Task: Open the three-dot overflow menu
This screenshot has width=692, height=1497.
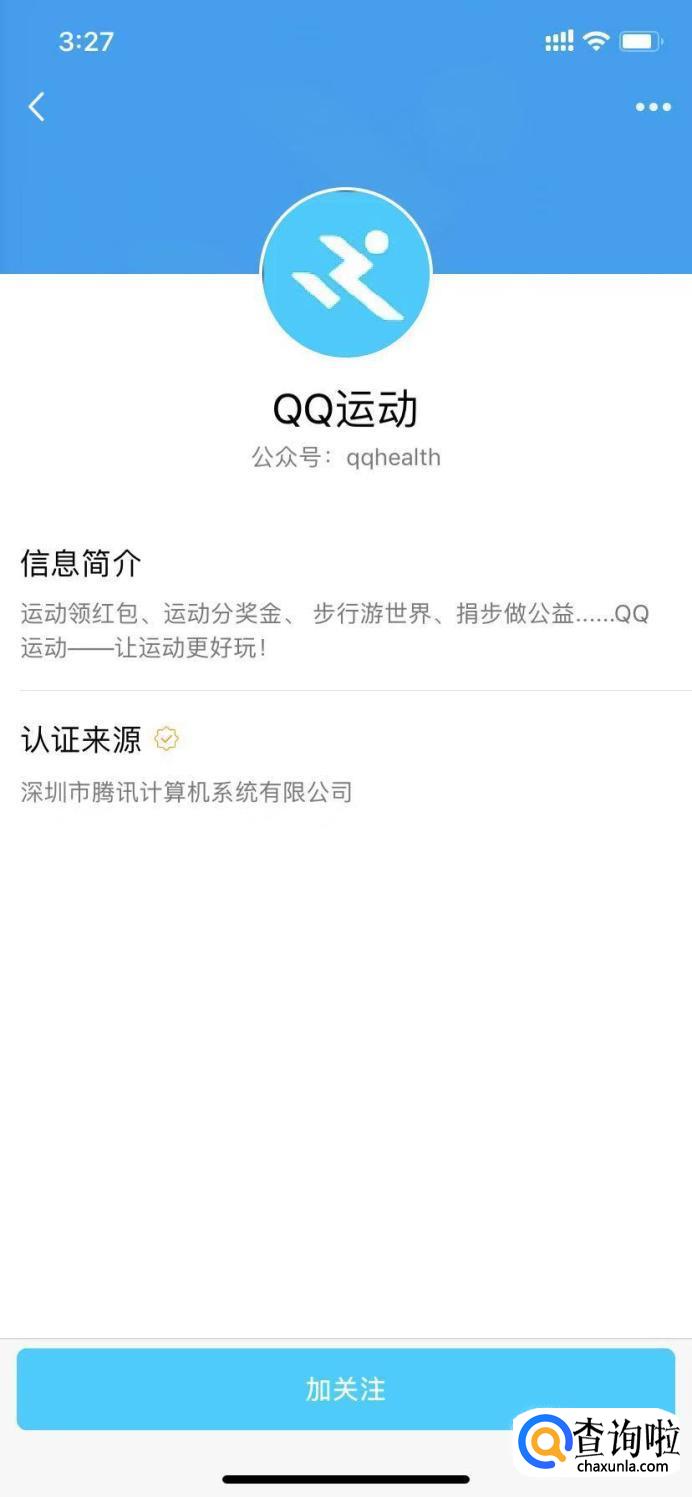Action: click(653, 107)
